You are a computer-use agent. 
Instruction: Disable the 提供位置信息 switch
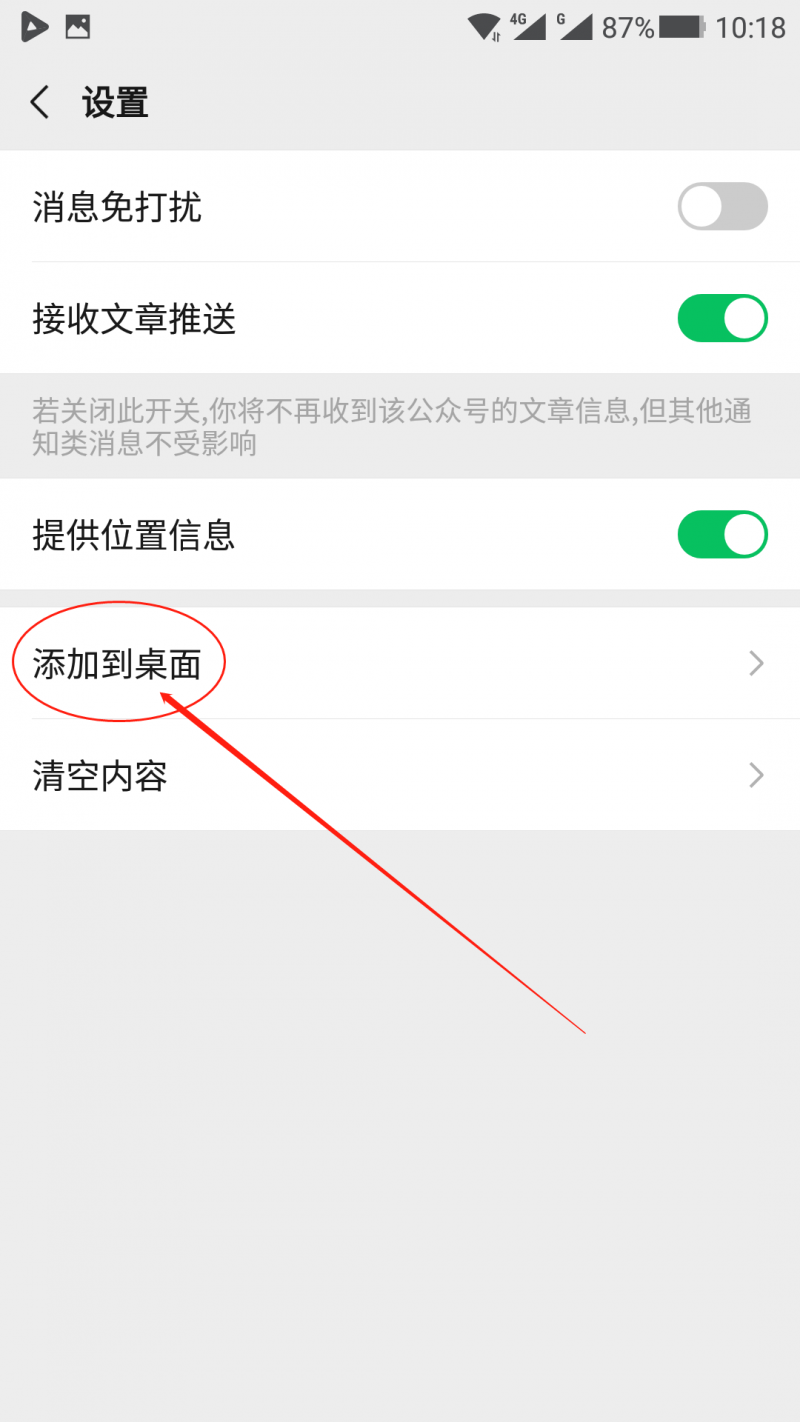[x=722, y=535]
